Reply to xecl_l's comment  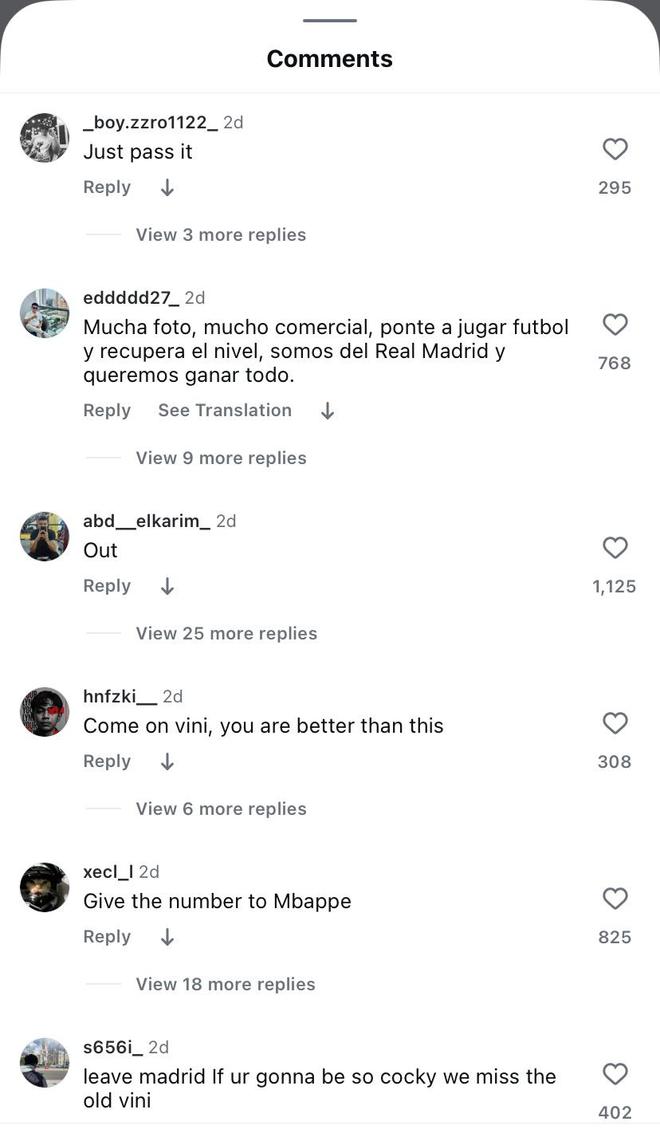click(107, 937)
